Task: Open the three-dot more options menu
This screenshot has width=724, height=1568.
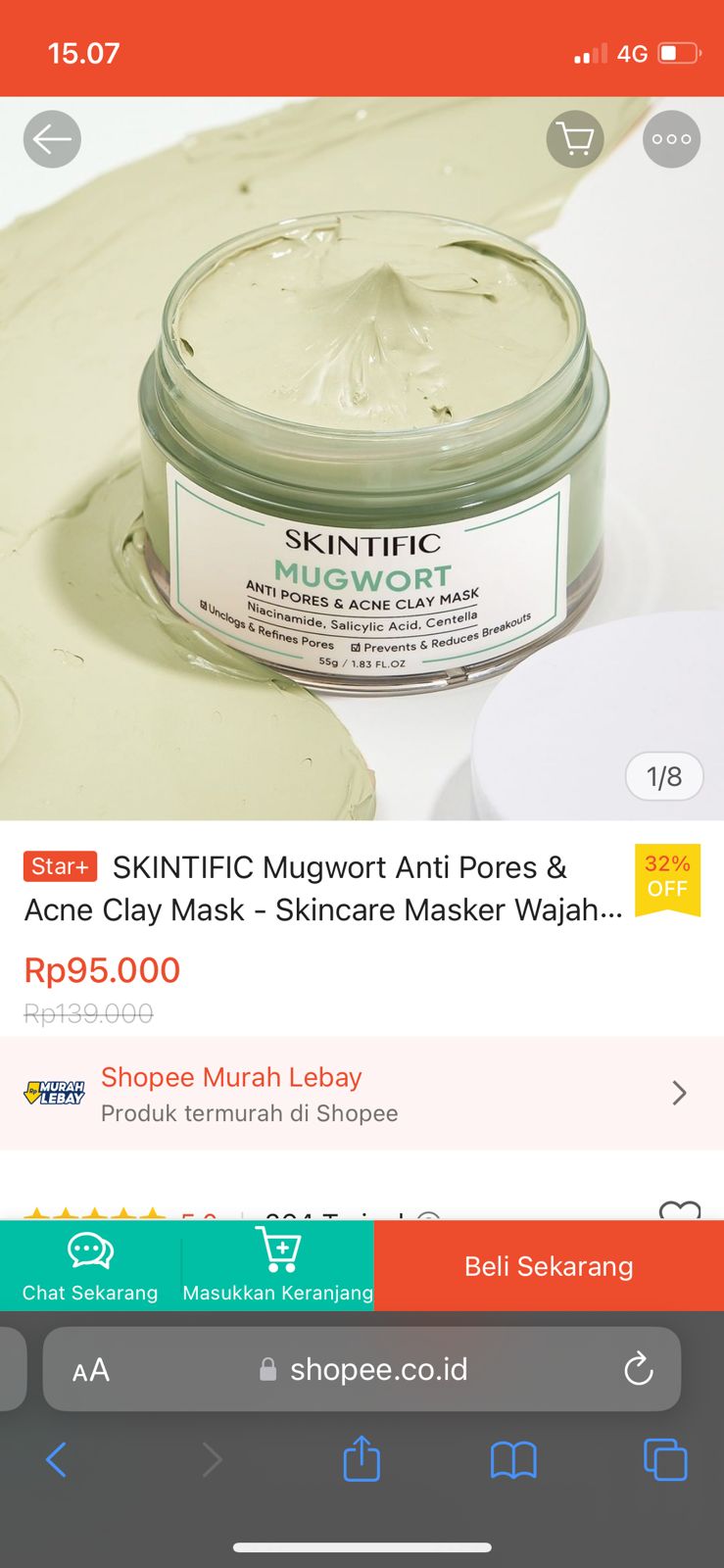Action: [672, 139]
